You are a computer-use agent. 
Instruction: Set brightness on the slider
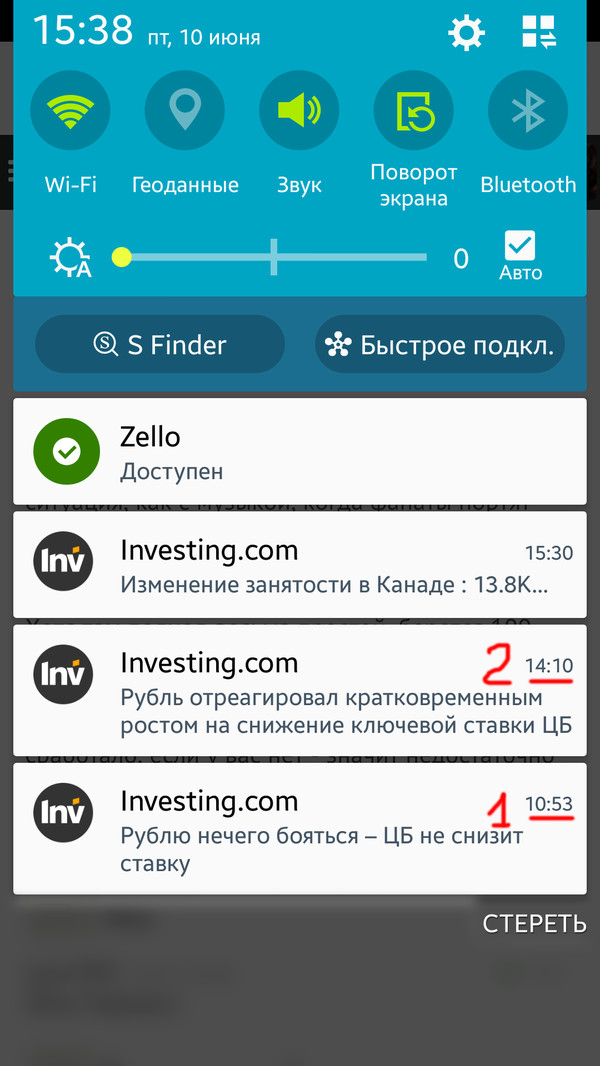pos(274,258)
